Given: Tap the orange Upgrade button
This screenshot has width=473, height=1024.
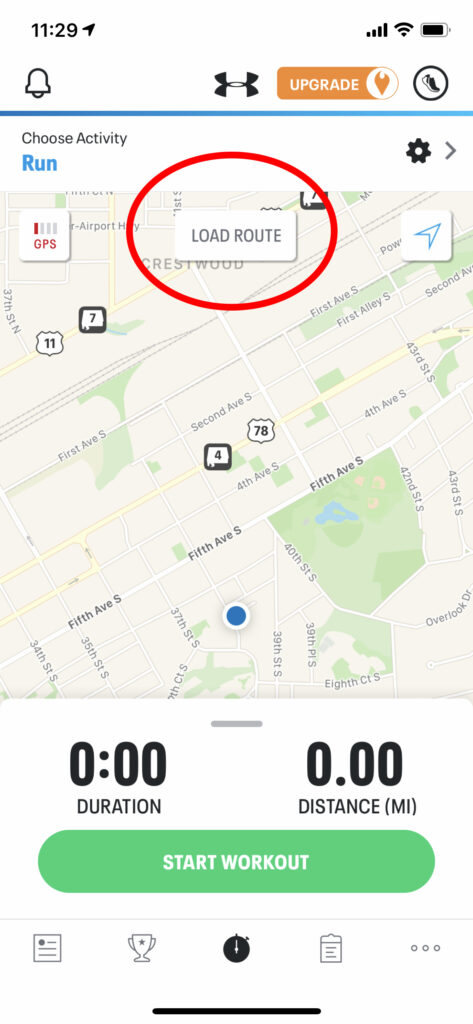Looking at the screenshot, I should tap(337, 84).
